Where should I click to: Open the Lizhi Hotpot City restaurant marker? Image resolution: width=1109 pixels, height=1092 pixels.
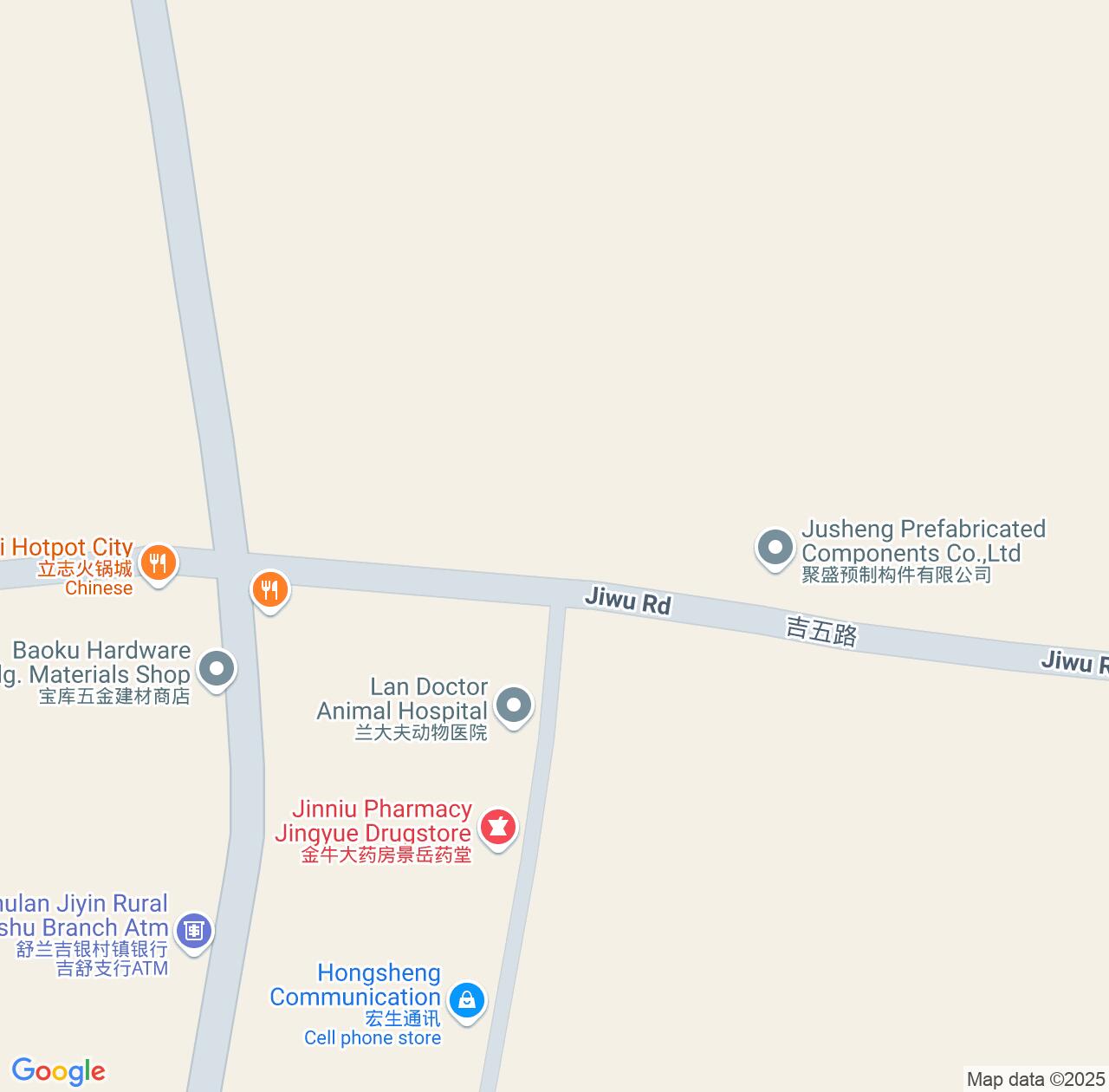tap(158, 563)
